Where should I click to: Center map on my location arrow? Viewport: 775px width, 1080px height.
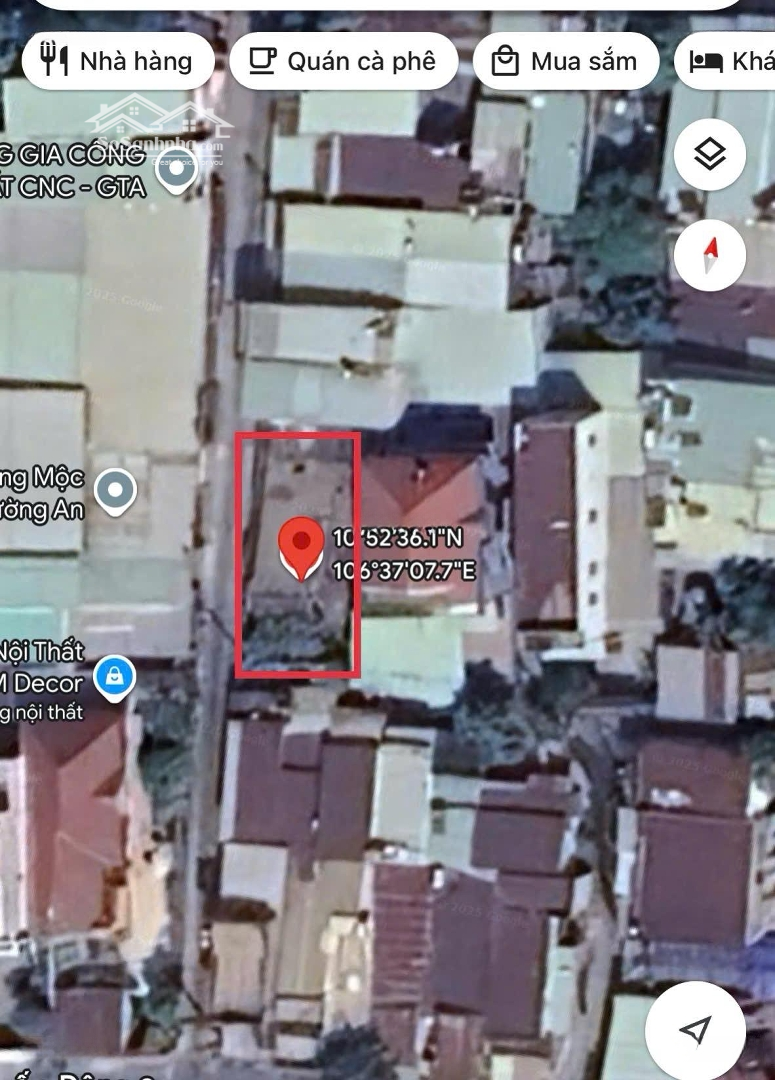tap(695, 1030)
